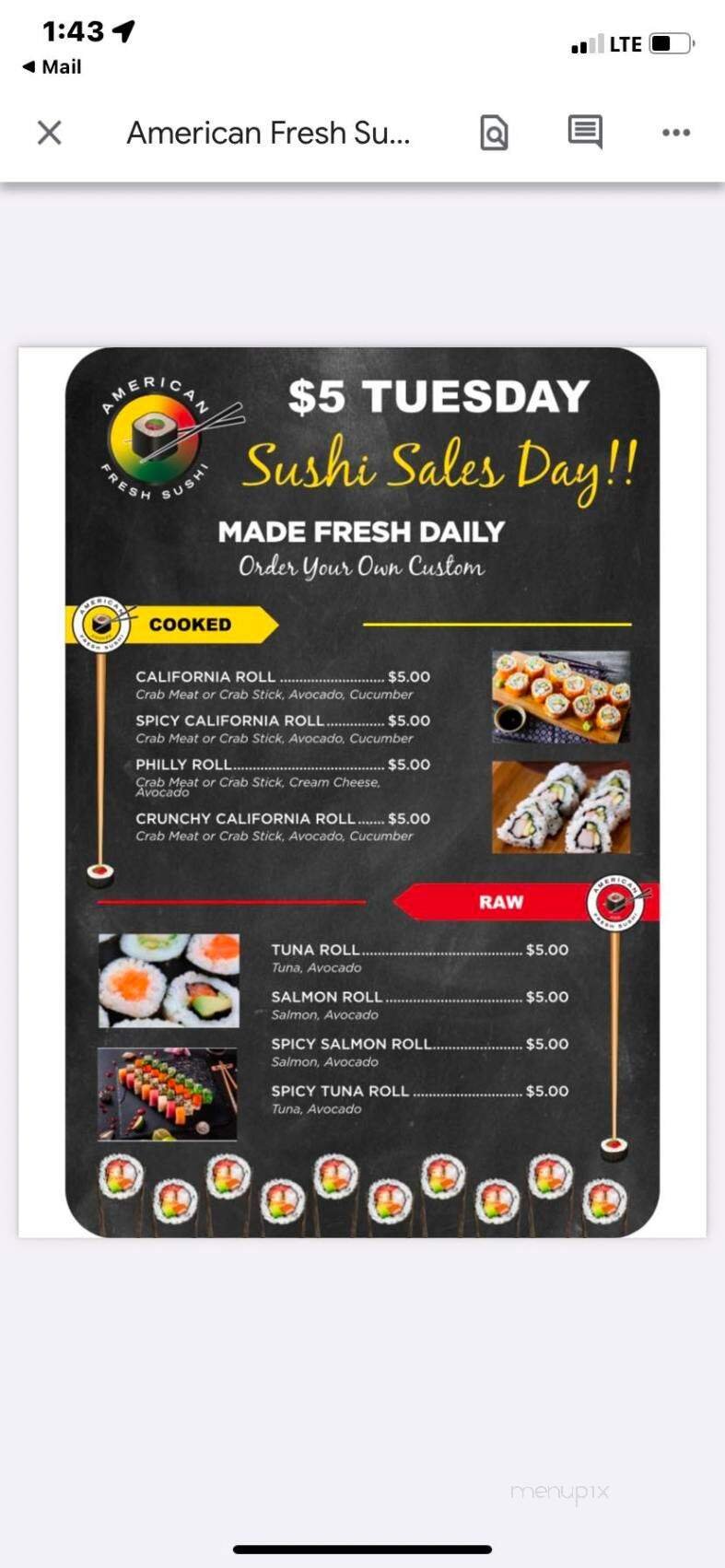Close the document with the X button
The image size is (725, 1568).
click(51, 133)
